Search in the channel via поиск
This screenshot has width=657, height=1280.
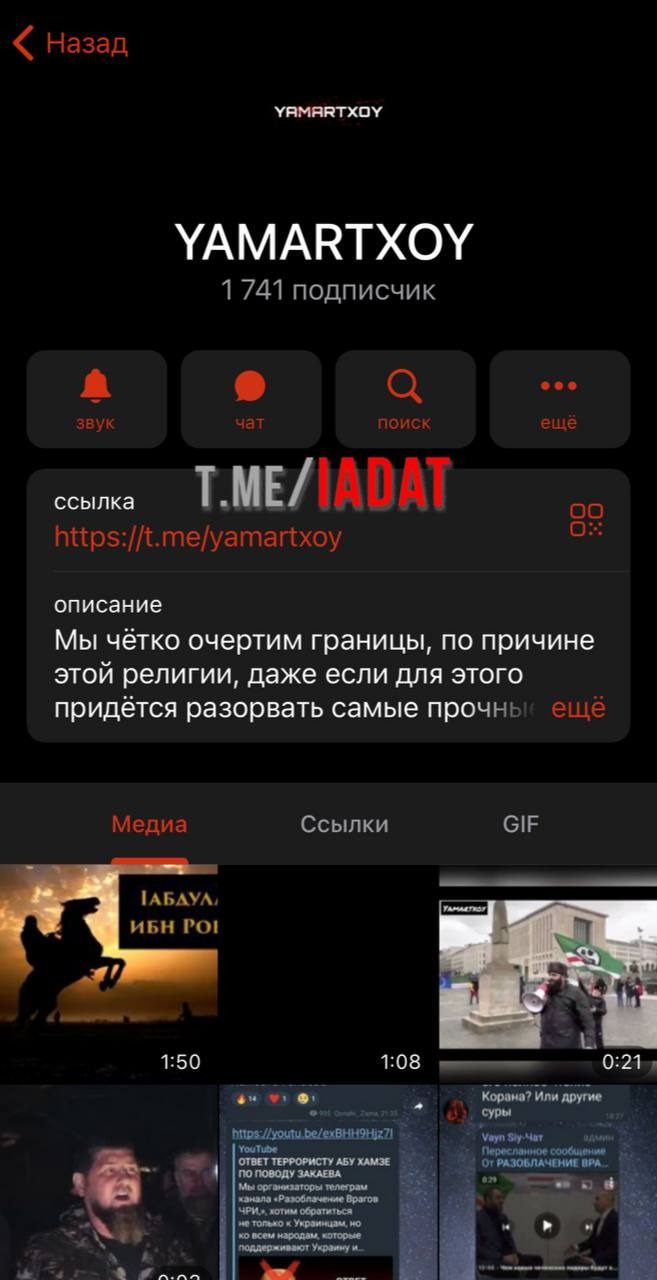pyautogui.click(x=404, y=398)
